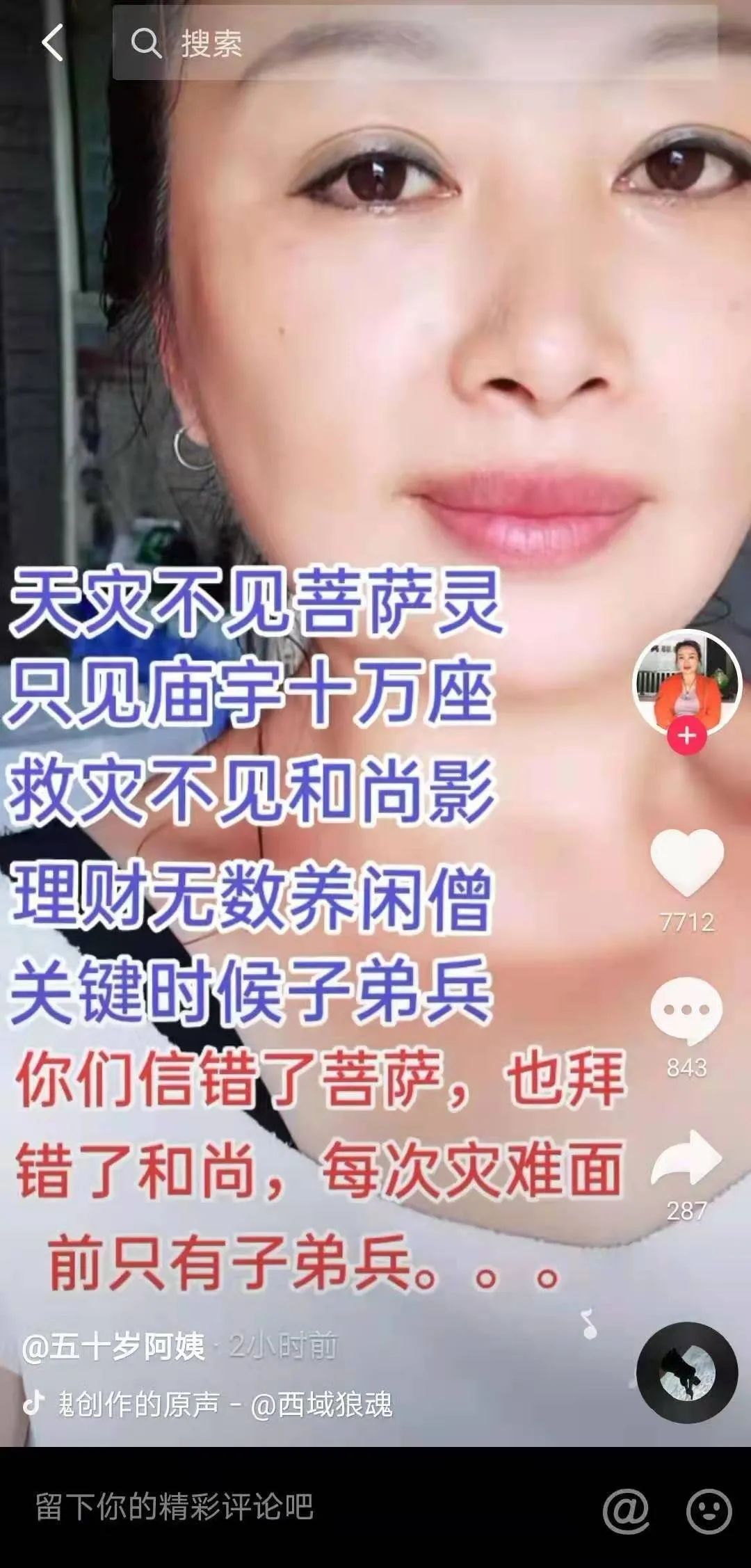This screenshot has height=1568, width=751.
Task: Open the spinning music disc
Action: [x=687, y=1373]
